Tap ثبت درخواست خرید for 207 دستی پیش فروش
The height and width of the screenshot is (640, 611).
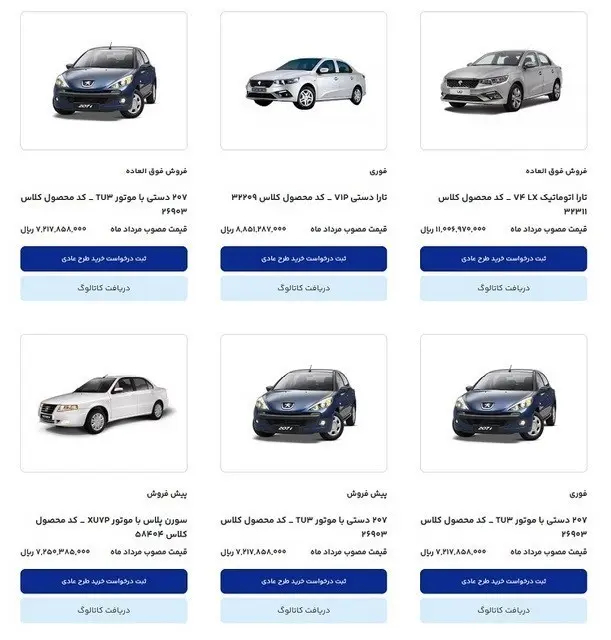303,581
